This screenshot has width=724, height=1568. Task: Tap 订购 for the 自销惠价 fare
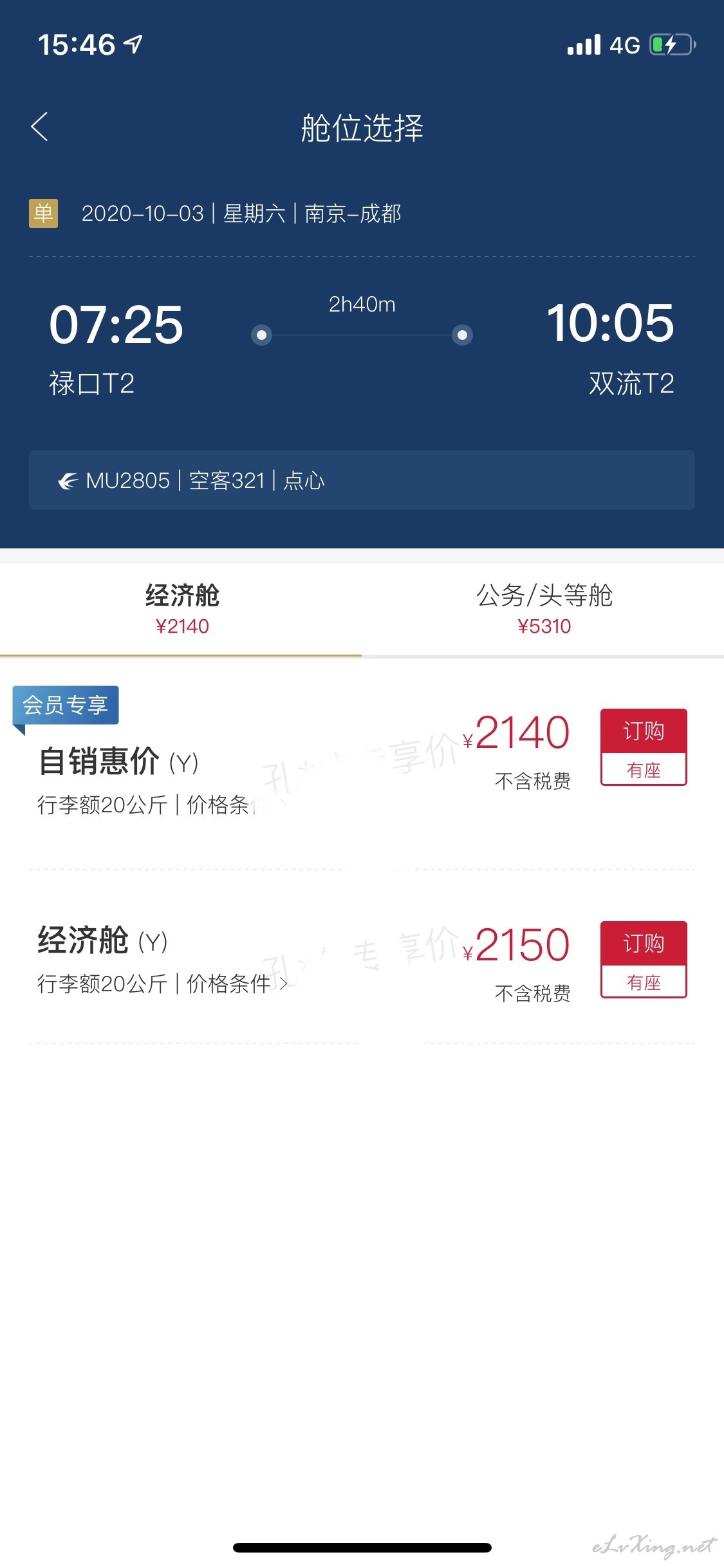tap(644, 747)
